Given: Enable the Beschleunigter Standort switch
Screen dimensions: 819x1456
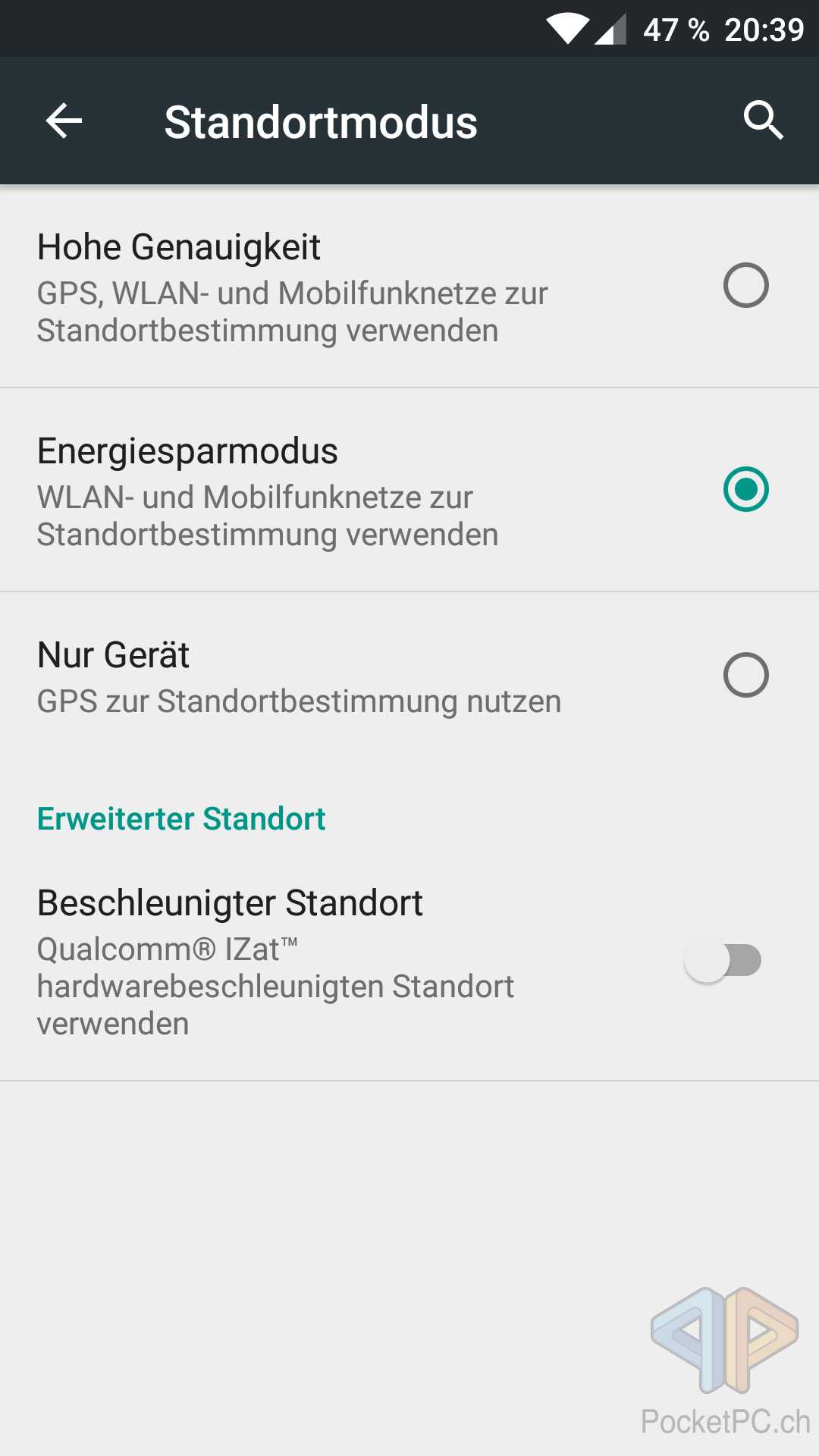Looking at the screenshot, I should point(723,960).
